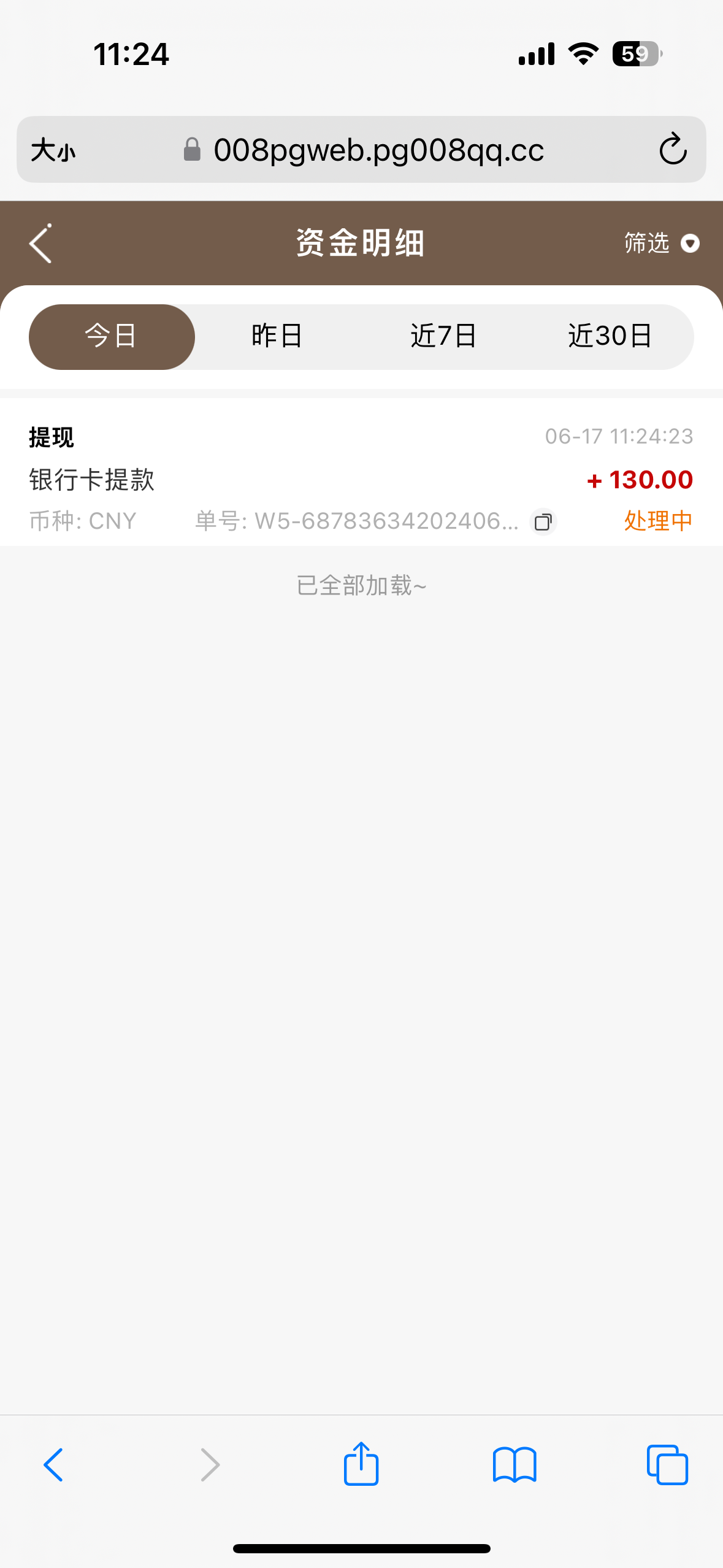Select the 今日 tab
The height and width of the screenshot is (1568, 723).
pos(112,337)
